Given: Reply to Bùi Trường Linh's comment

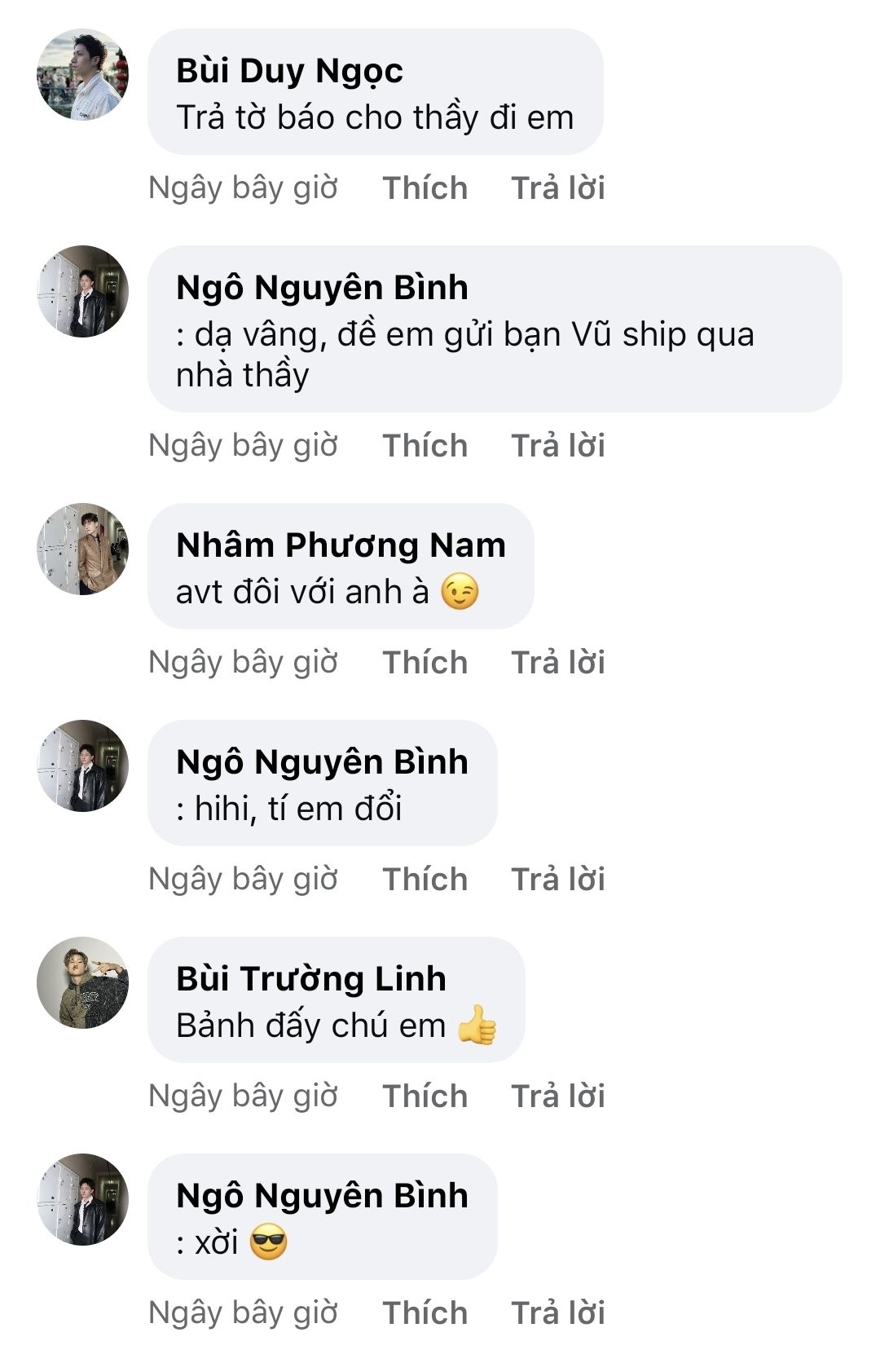Looking at the screenshot, I should click(557, 1096).
